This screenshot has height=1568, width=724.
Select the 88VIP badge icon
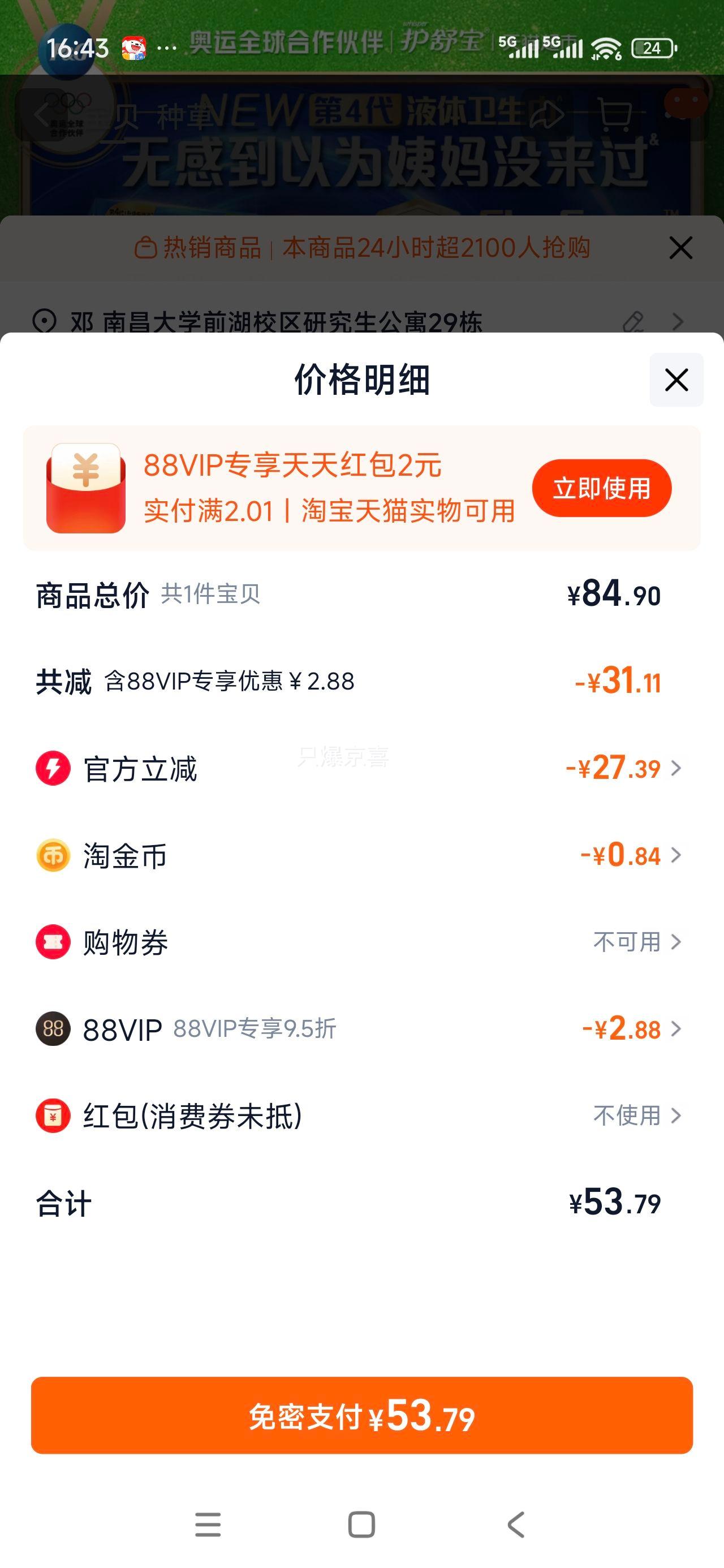(53, 1029)
